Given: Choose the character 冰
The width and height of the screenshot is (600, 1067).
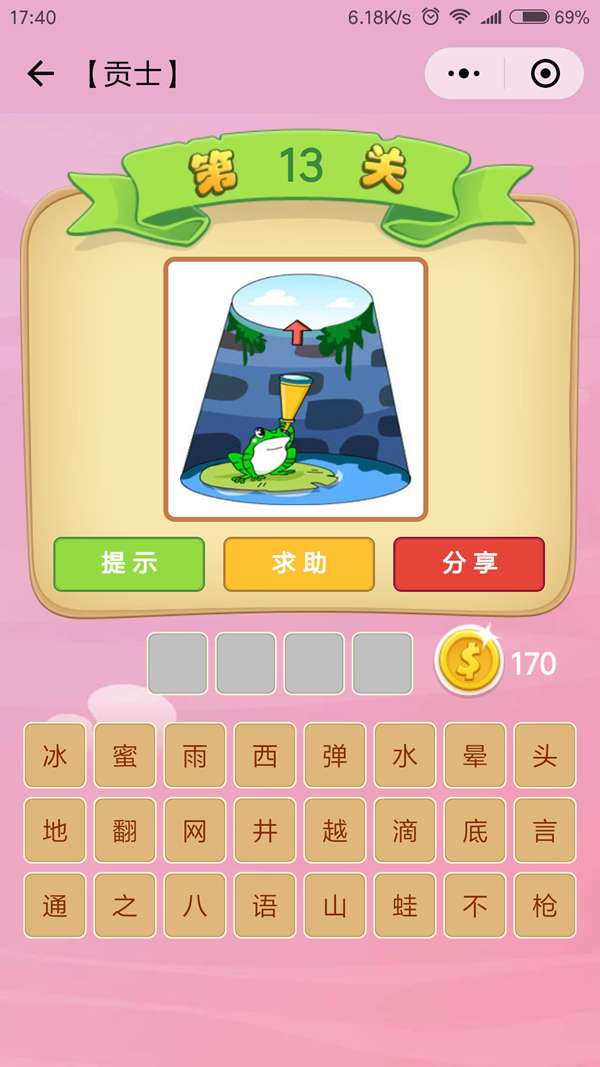Looking at the screenshot, I should tap(55, 755).
